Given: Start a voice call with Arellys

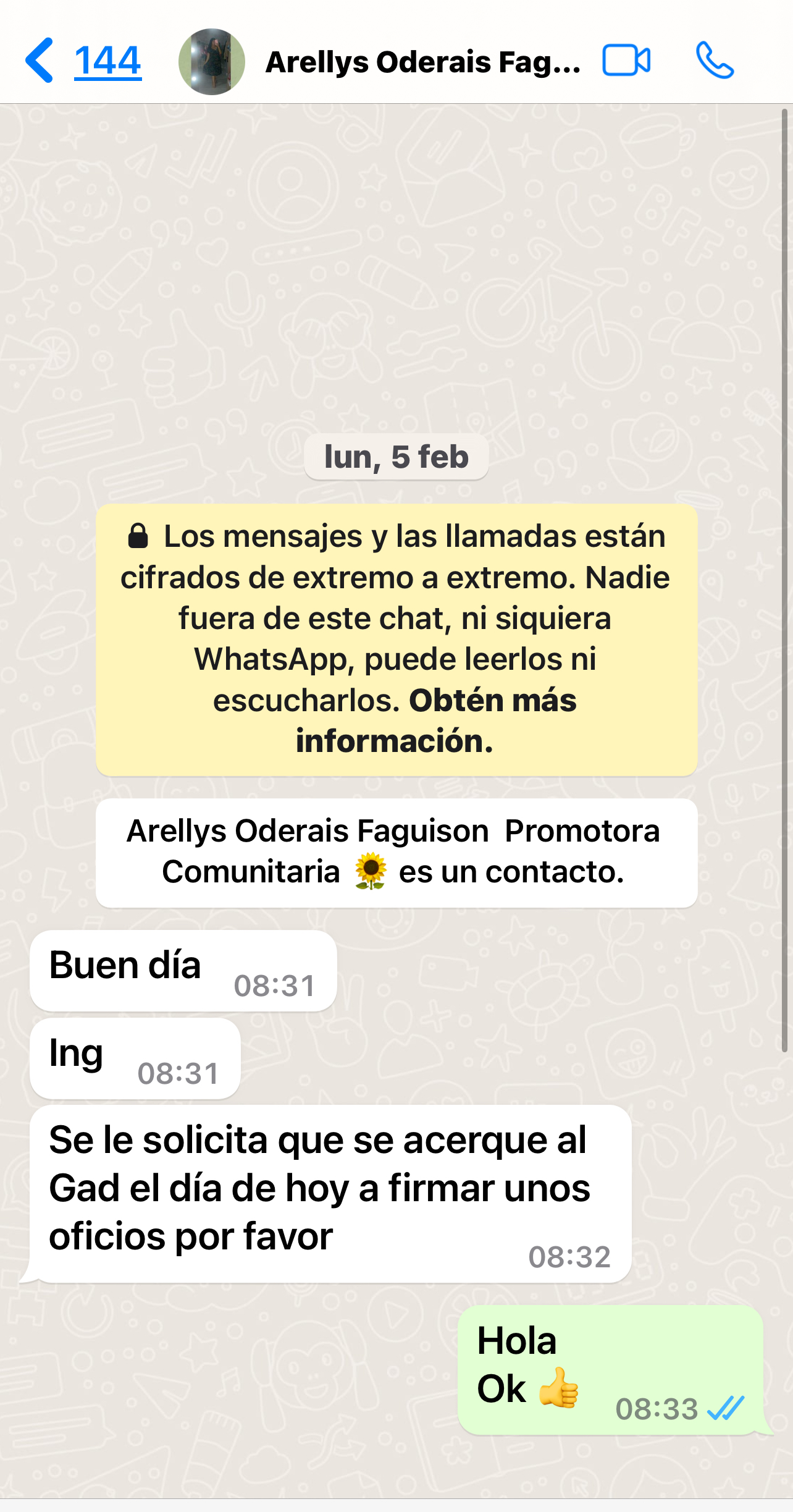Looking at the screenshot, I should [715, 61].
